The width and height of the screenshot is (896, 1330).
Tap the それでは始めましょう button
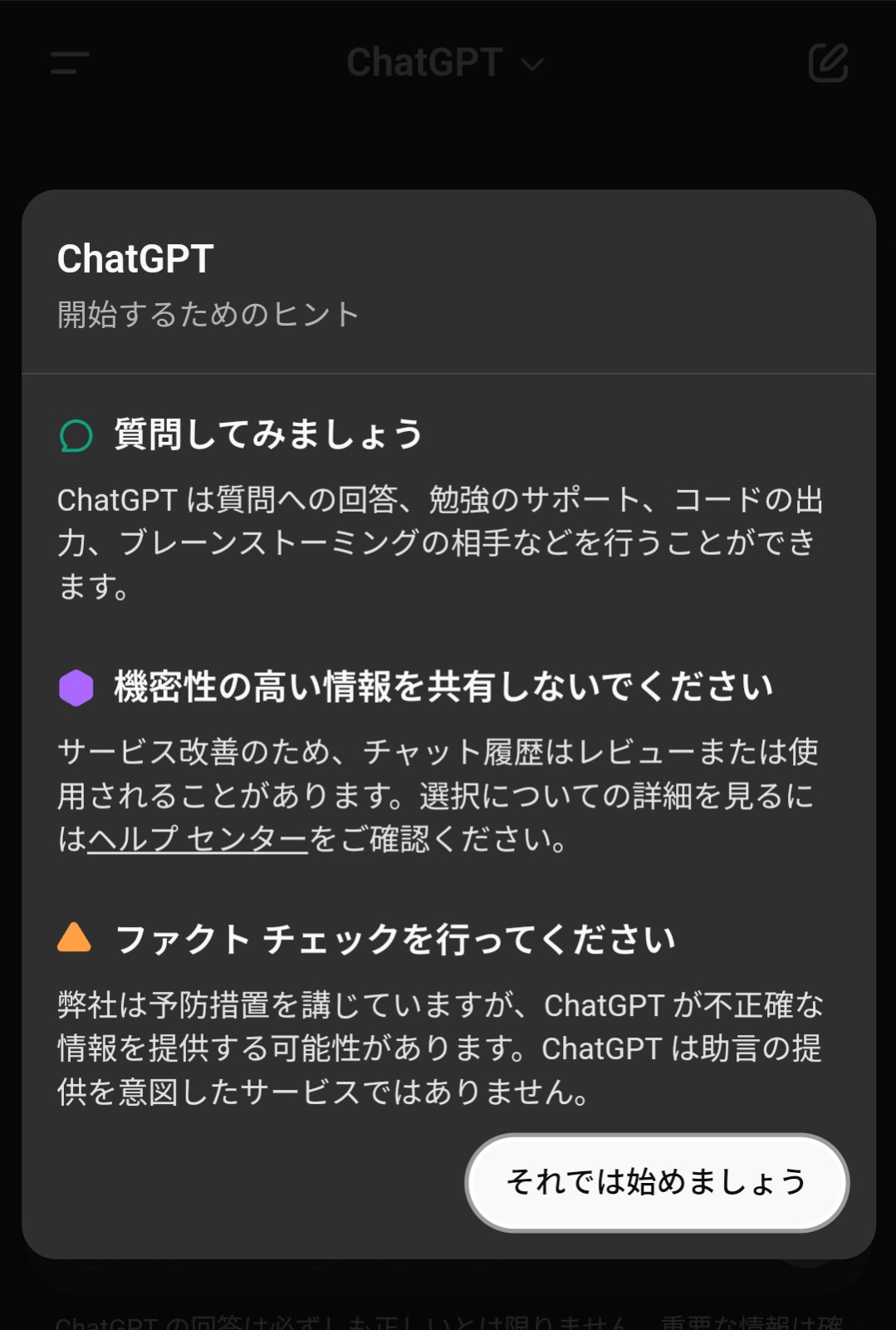tap(657, 1182)
